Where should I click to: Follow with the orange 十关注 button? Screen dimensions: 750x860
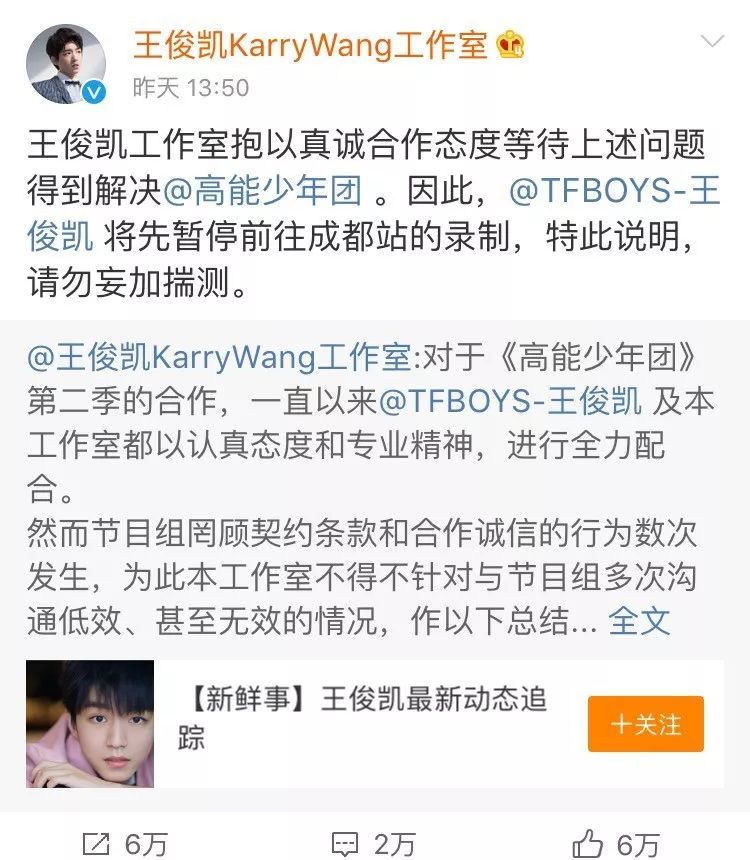click(645, 723)
